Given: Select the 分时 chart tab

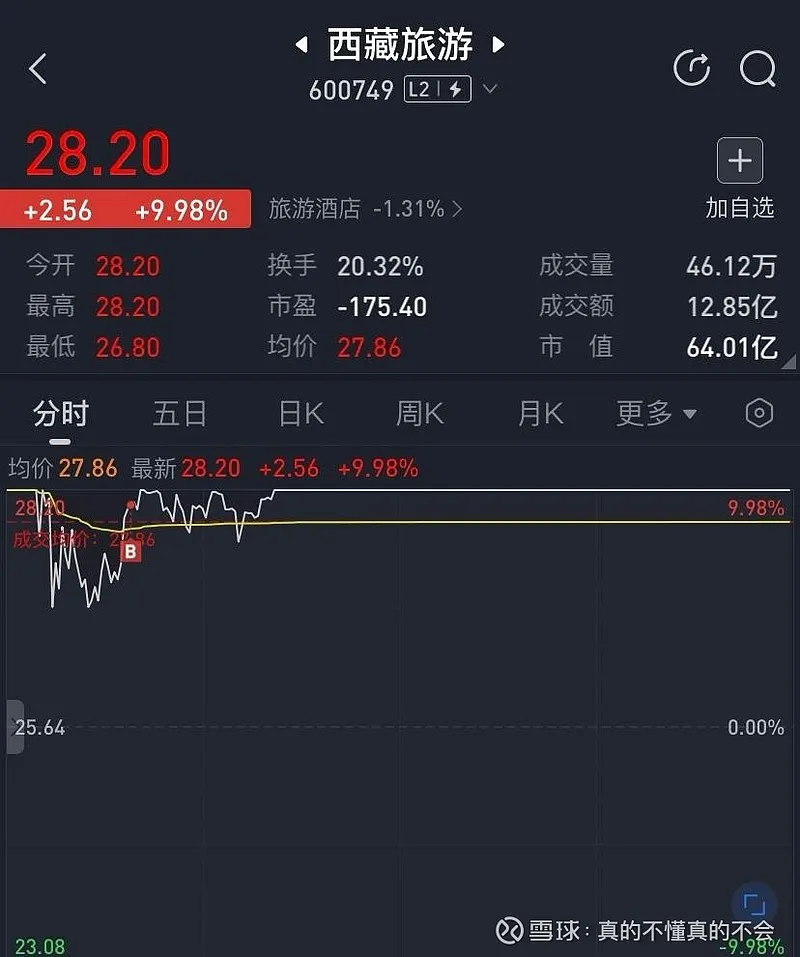Looking at the screenshot, I should (x=61, y=413).
